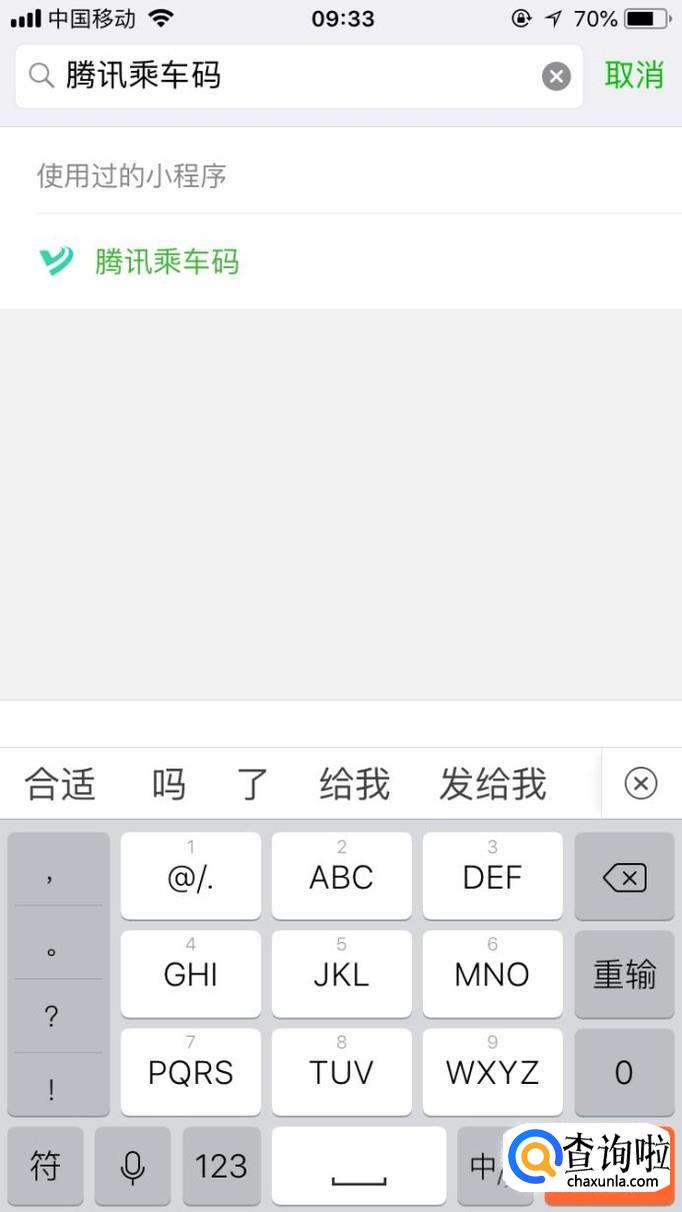Select the 发给我 keyboard suggestion

tap(493, 784)
